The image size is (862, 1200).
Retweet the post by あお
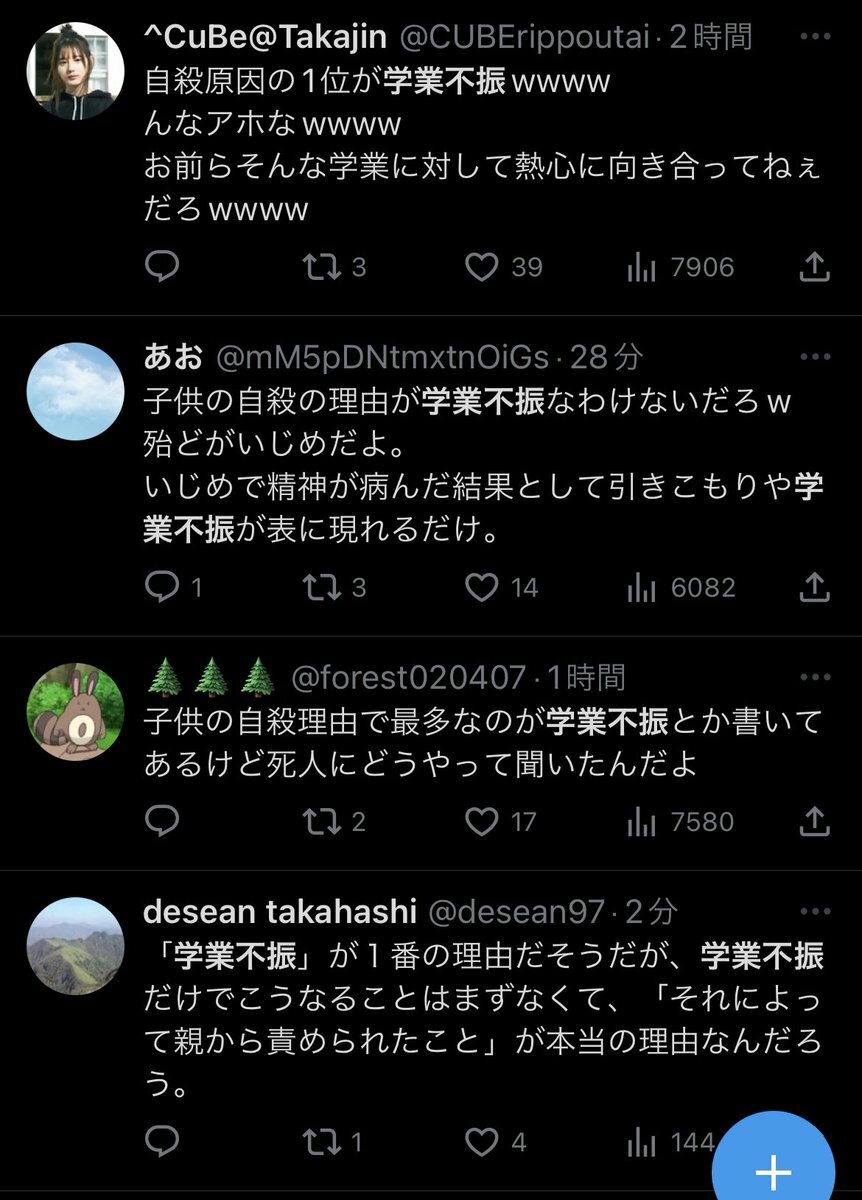point(320,588)
